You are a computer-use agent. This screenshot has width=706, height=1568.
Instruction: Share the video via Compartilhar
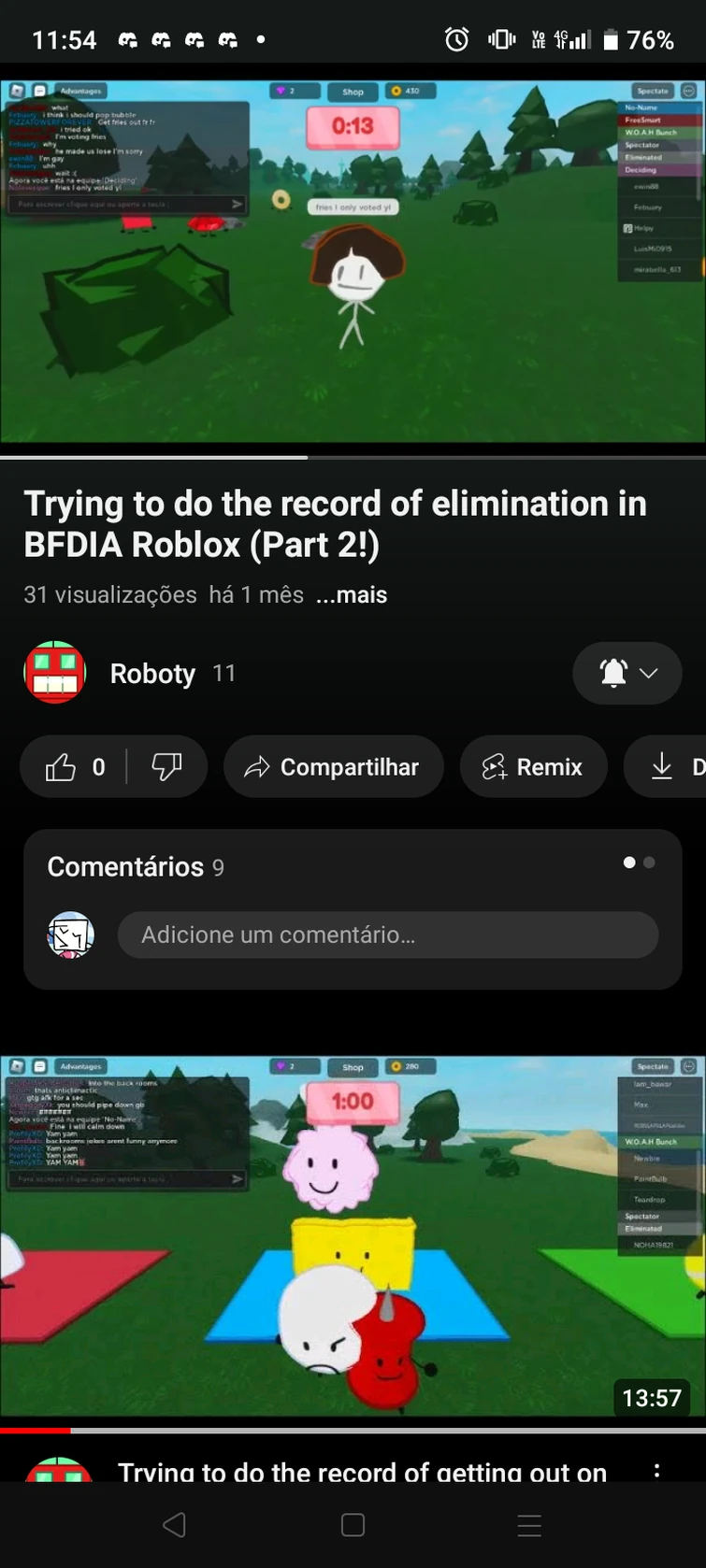[333, 767]
